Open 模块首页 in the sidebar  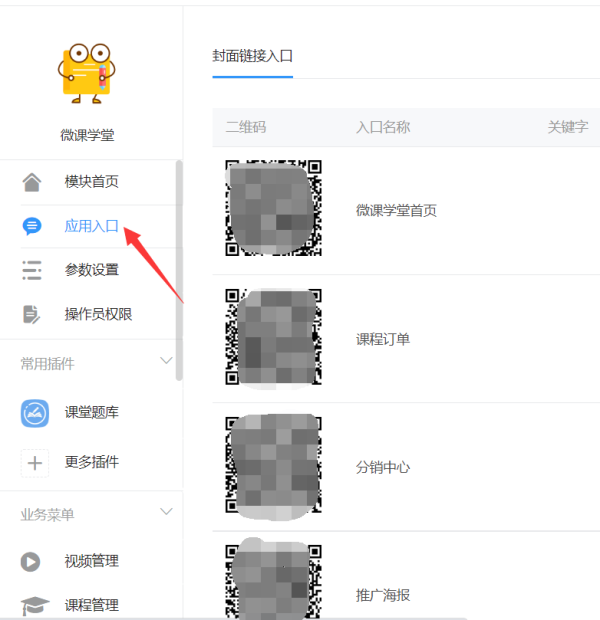[x=91, y=182]
